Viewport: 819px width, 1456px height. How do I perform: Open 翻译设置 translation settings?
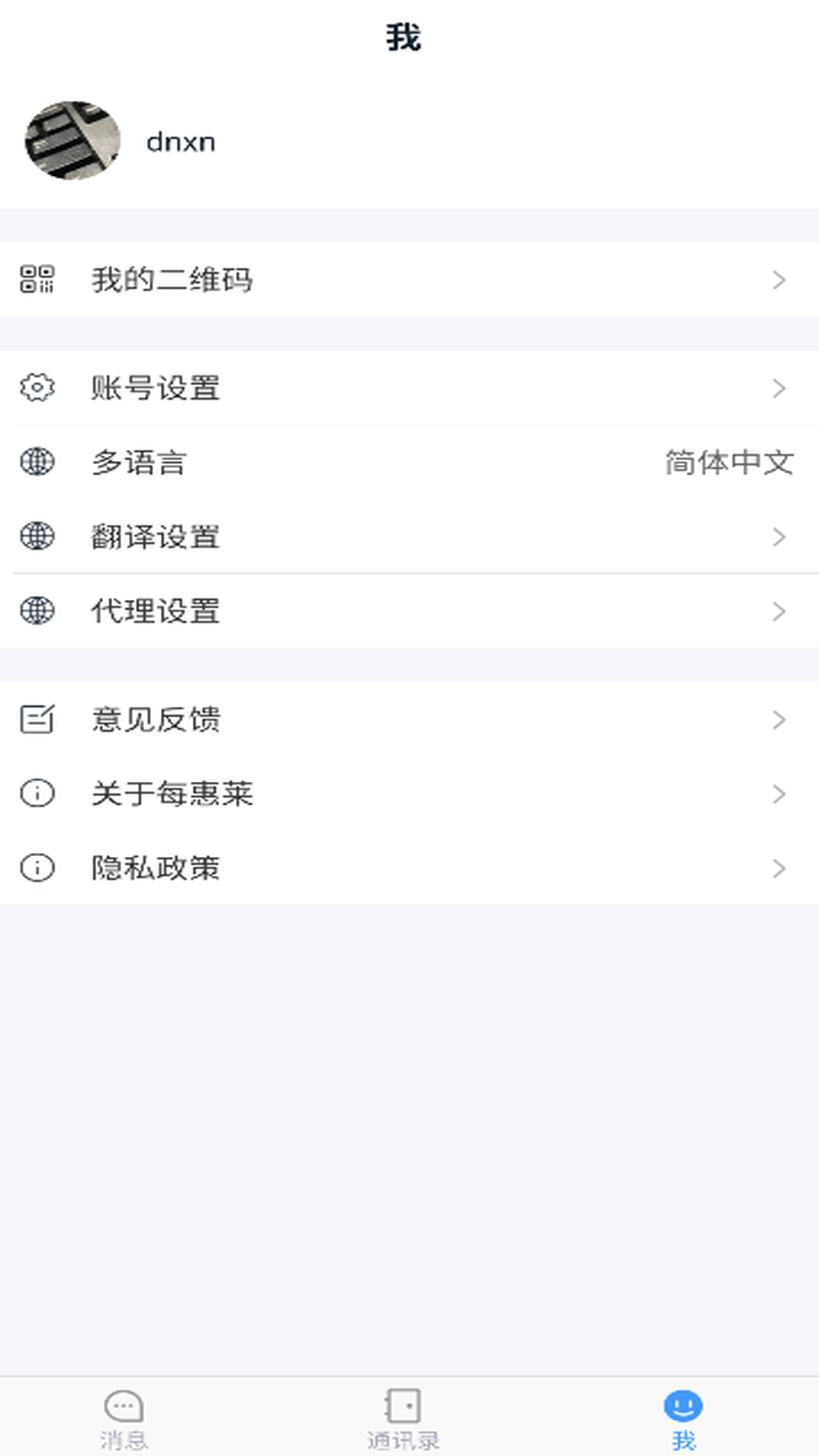pos(409,537)
